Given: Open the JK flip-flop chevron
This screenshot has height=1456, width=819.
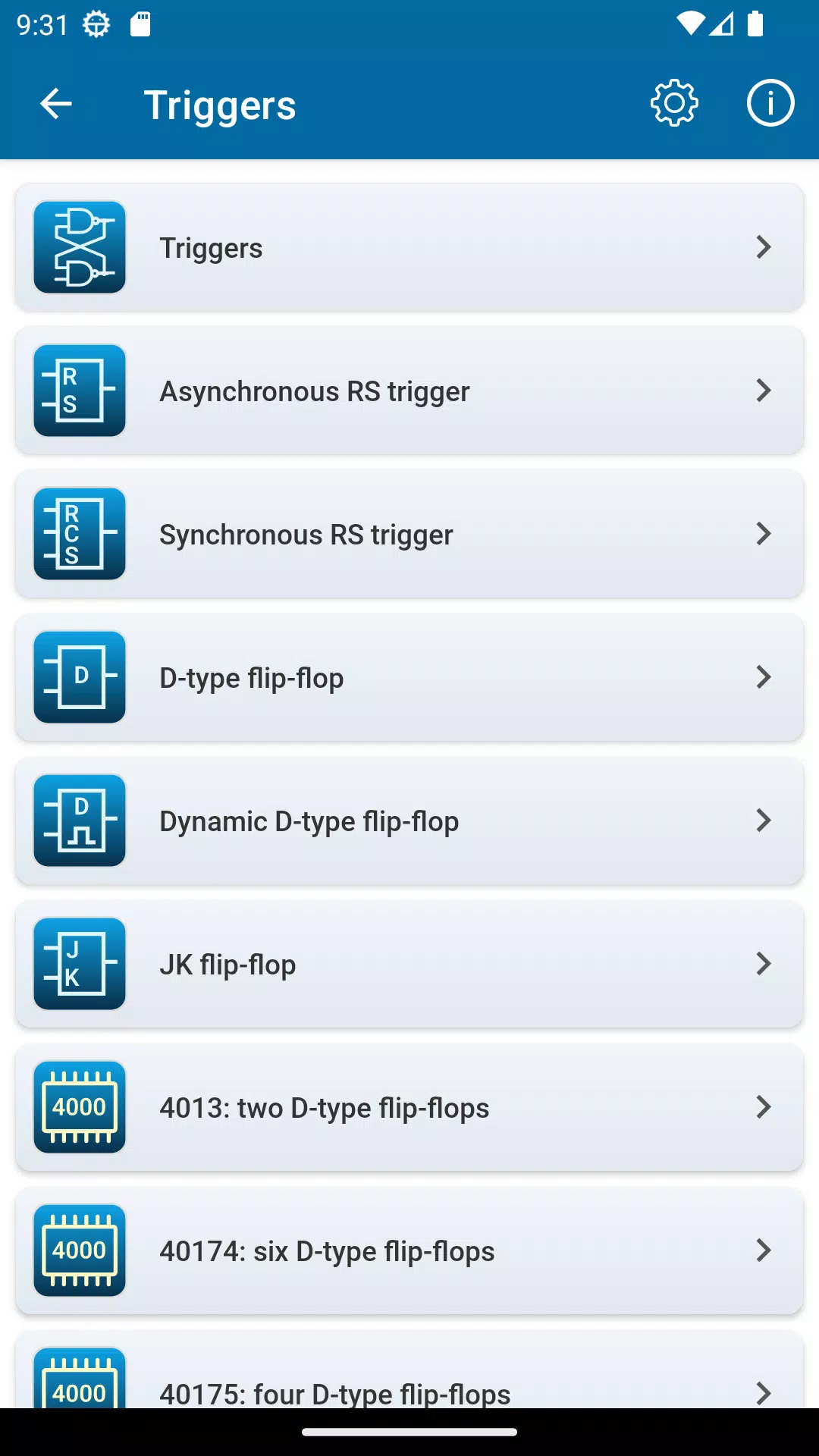Looking at the screenshot, I should [x=763, y=964].
